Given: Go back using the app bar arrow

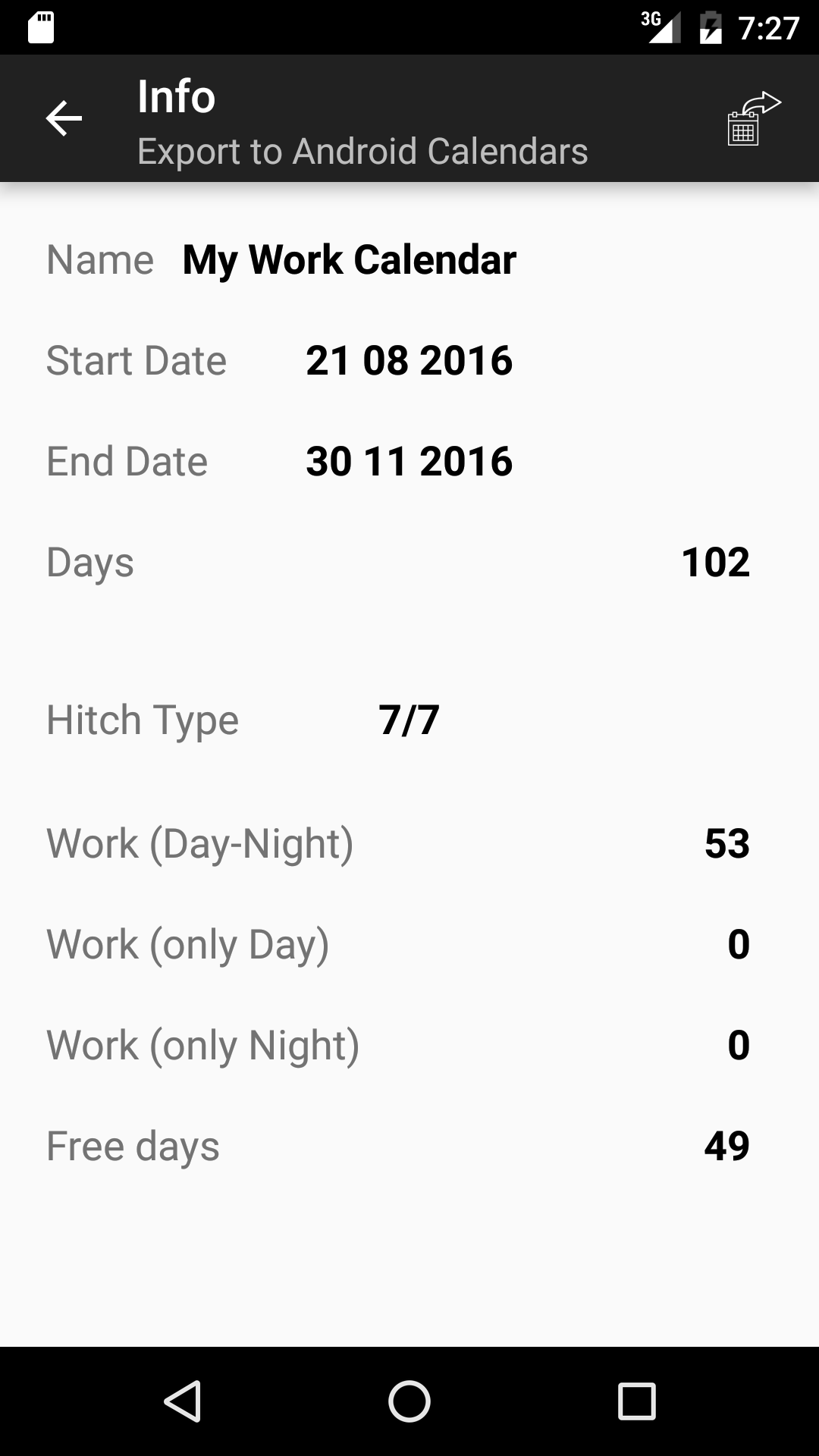Looking at the screenshot, I should coord(64,118).
